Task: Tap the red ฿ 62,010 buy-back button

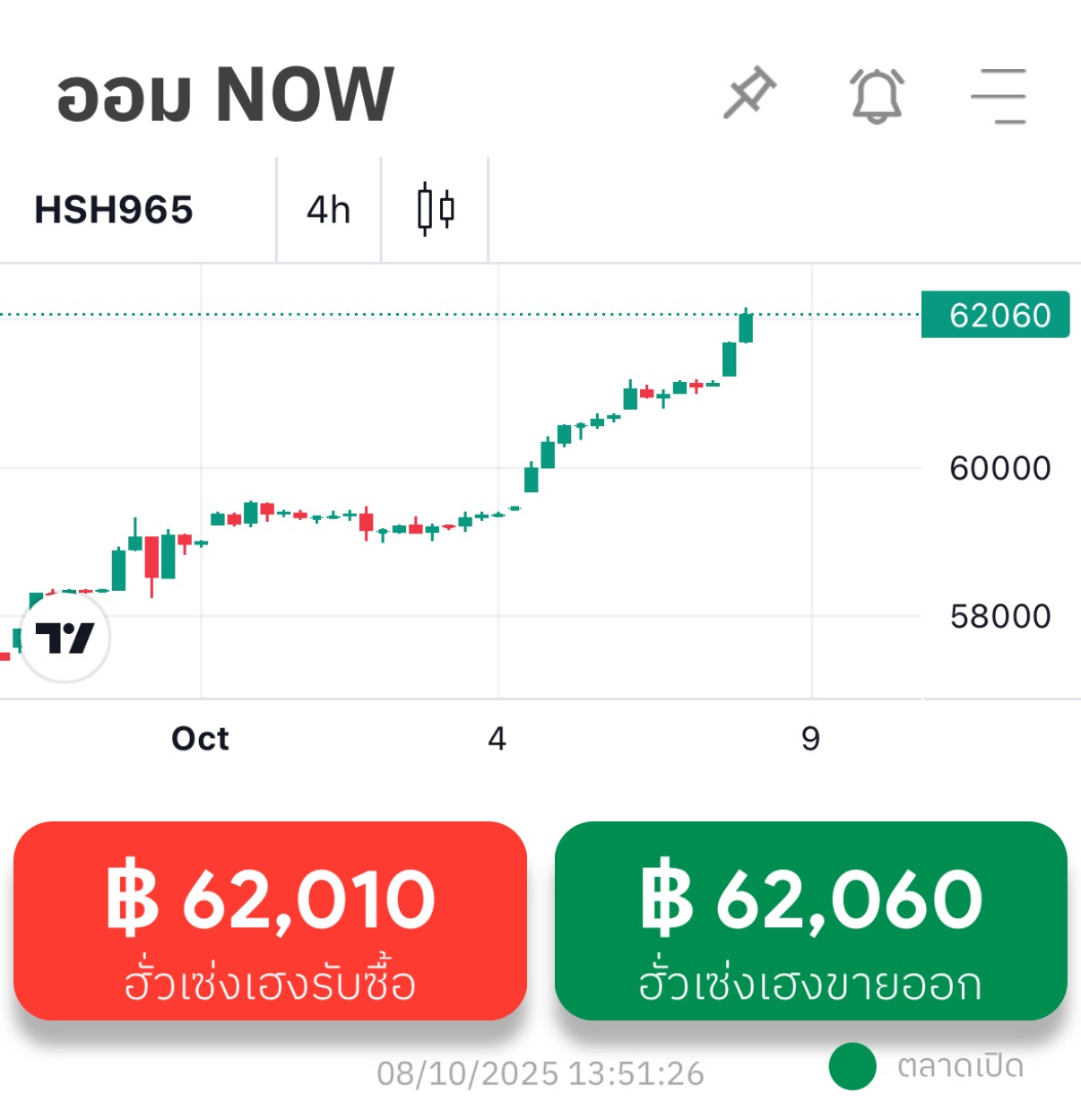Action: (270, 921)
